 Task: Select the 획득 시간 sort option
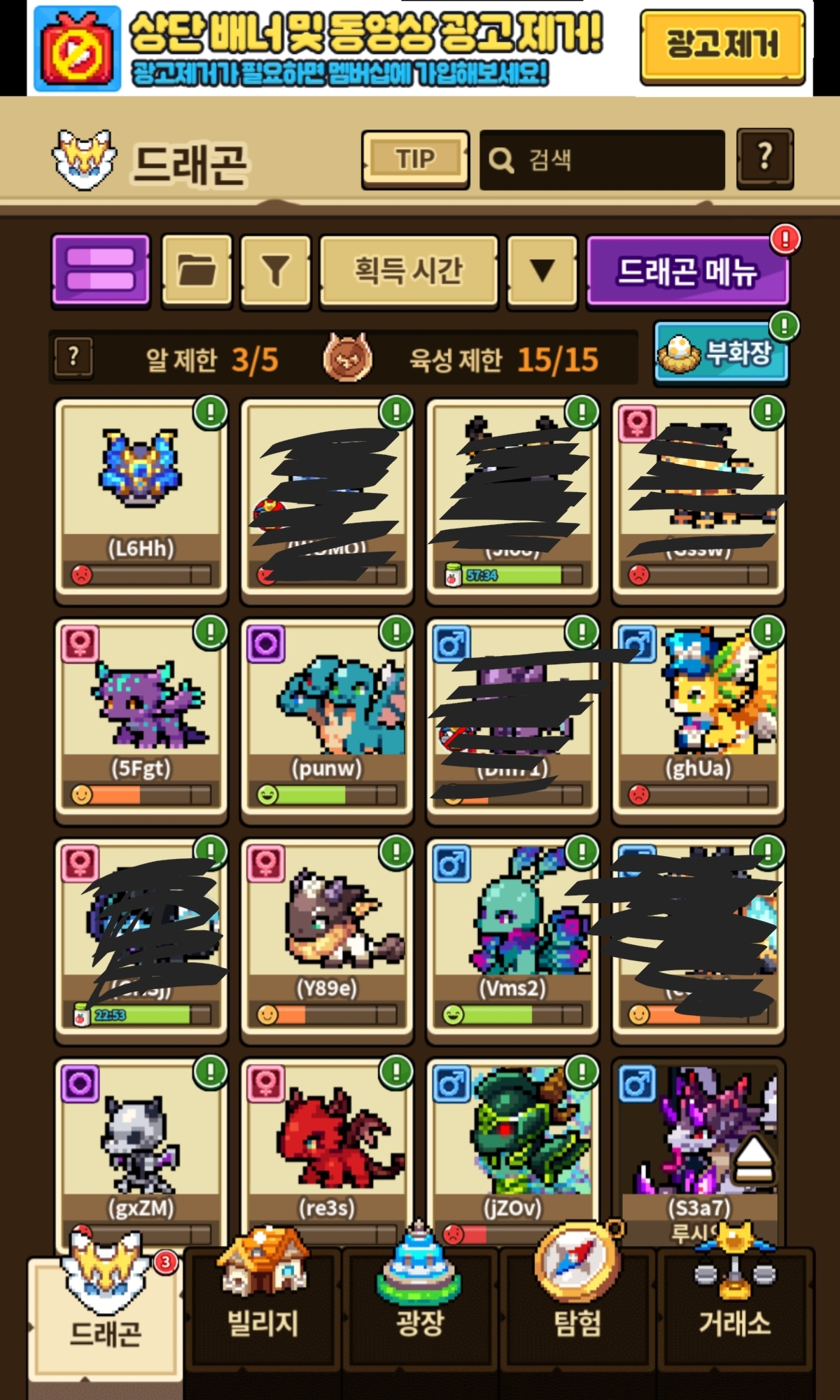point(409,272)
